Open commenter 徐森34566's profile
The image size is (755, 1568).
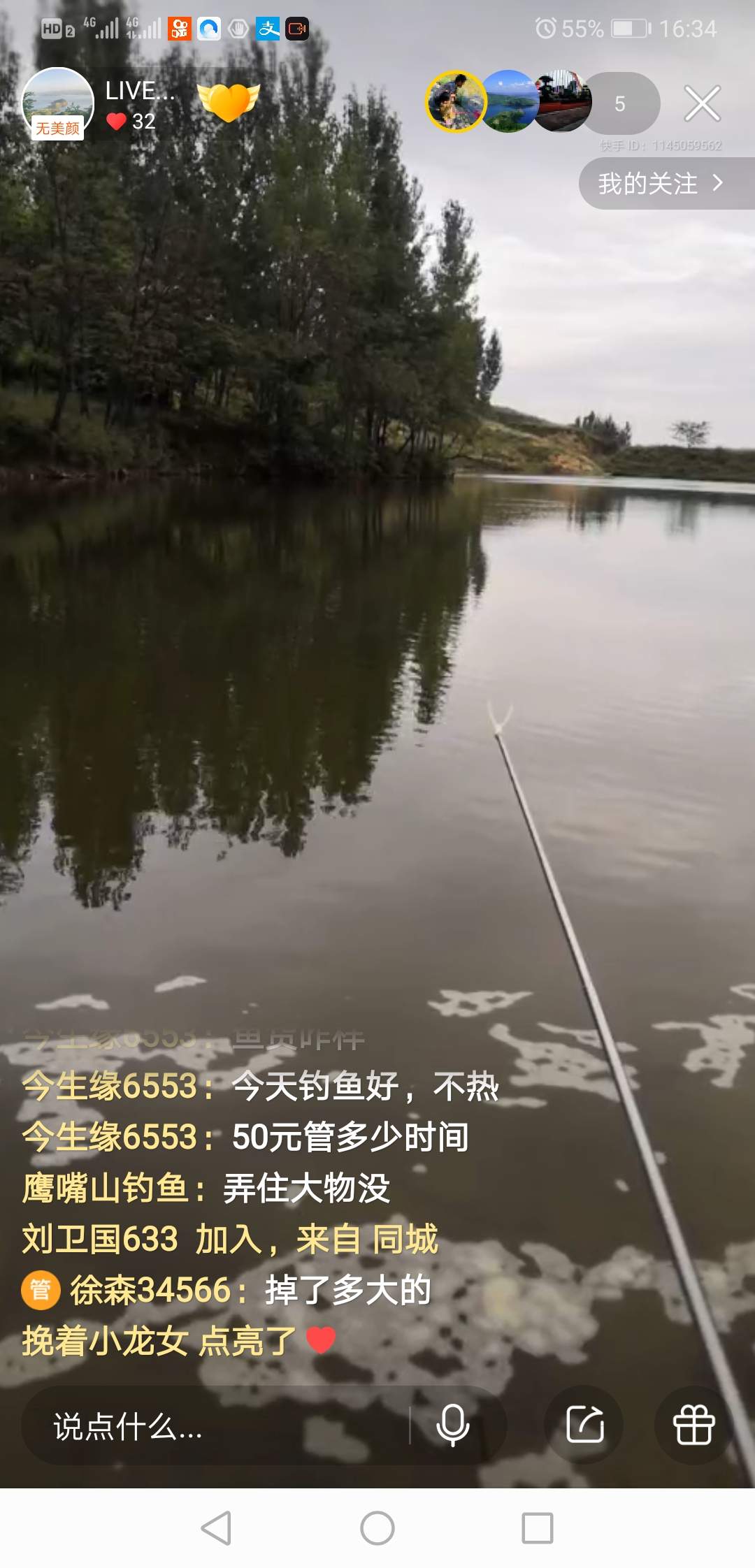point(150,1290)
